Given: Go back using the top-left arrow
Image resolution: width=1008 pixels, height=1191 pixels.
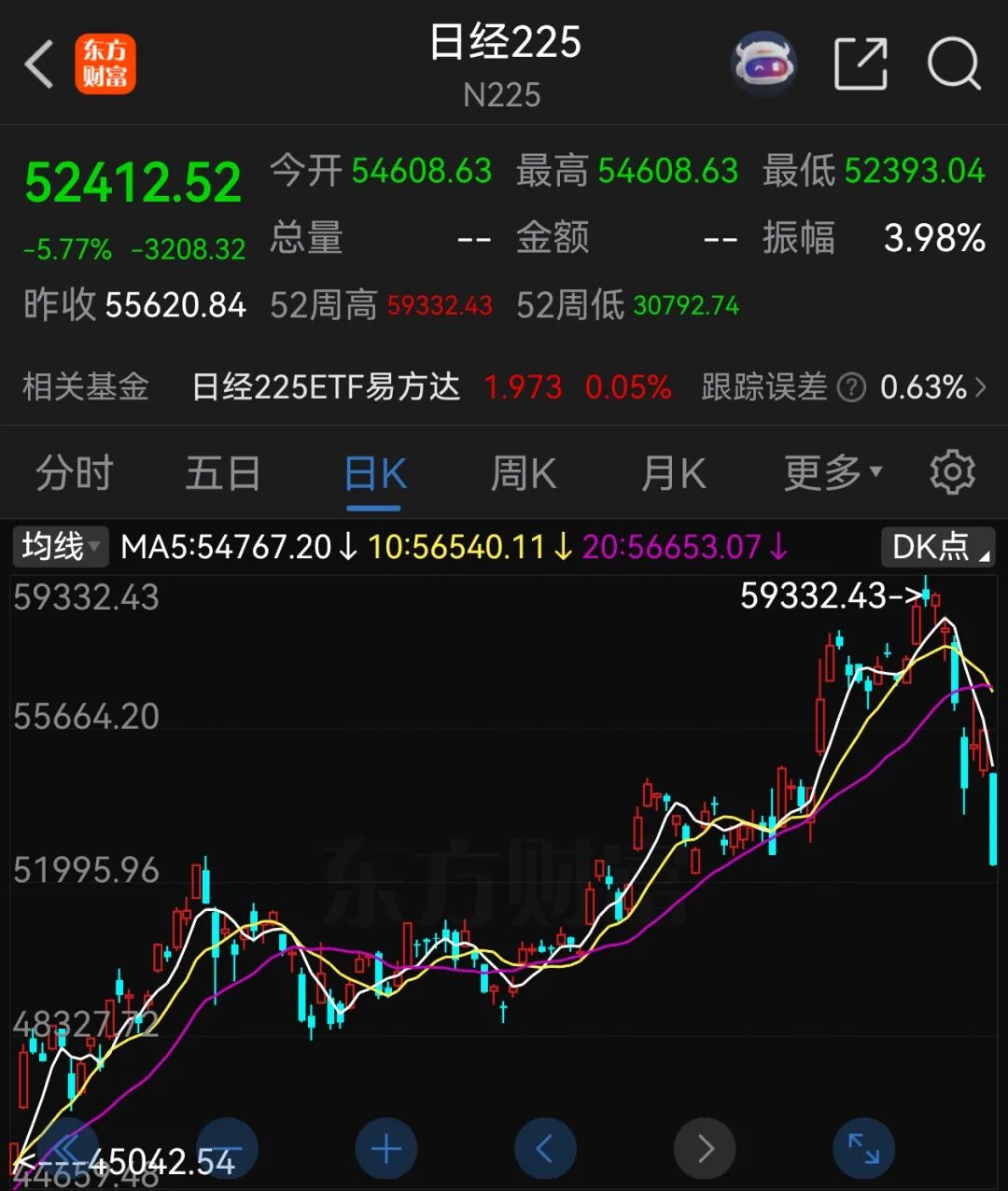Looking at the screenshot, I should coord(39,64).
